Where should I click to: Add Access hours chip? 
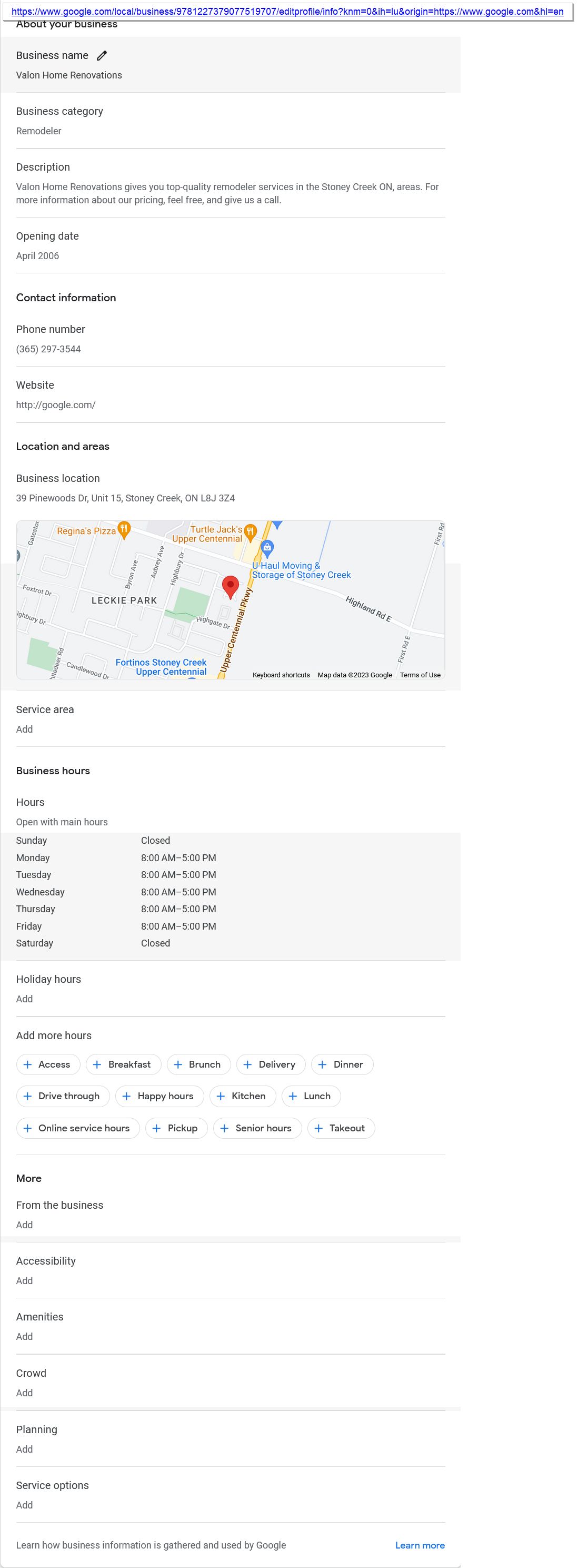point(47,1064)
